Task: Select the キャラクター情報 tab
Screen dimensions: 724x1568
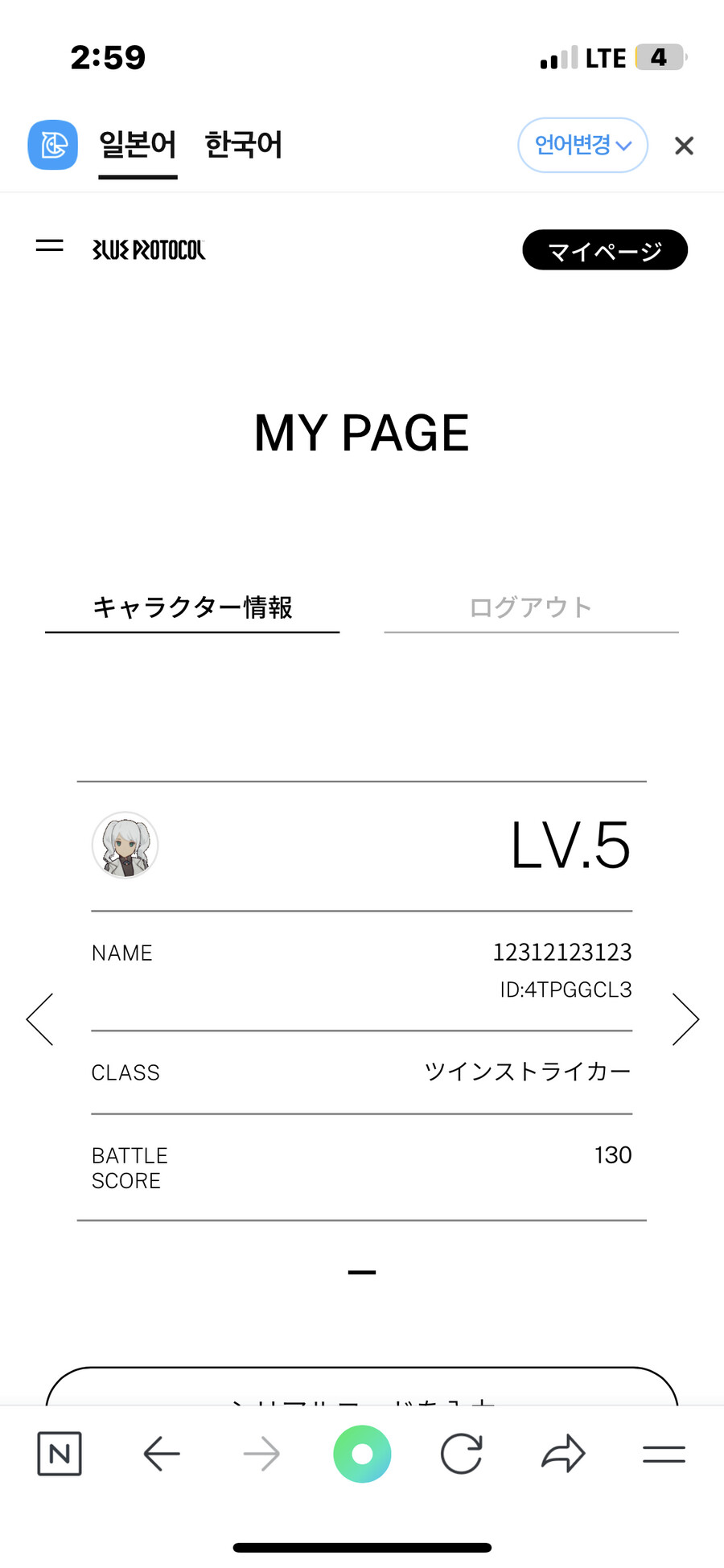Action: click(192, 607)
